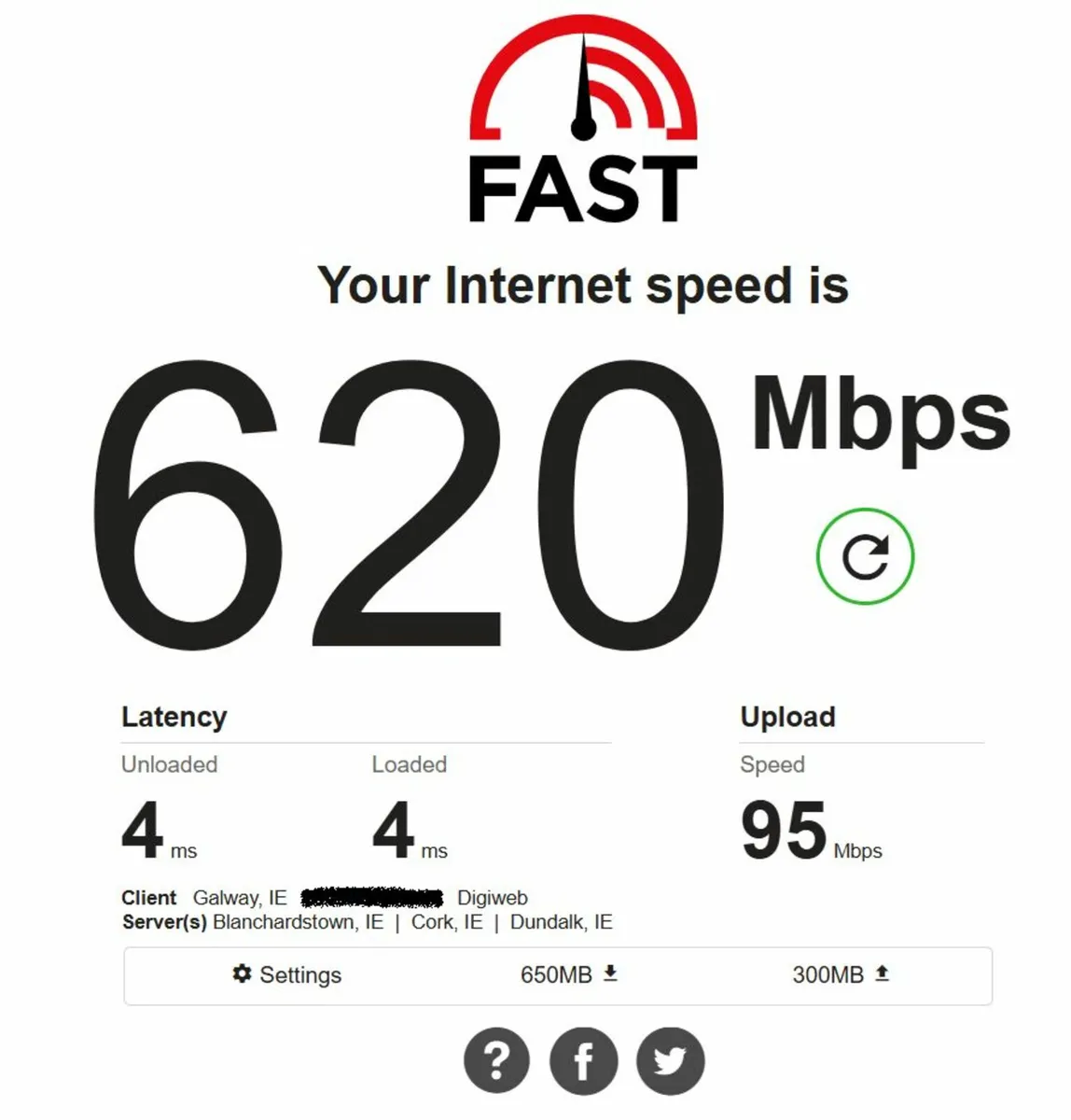Open the help question mark icon
The height and width of the screenshot is (1120, 1071).
click(x=497, y=1060)
